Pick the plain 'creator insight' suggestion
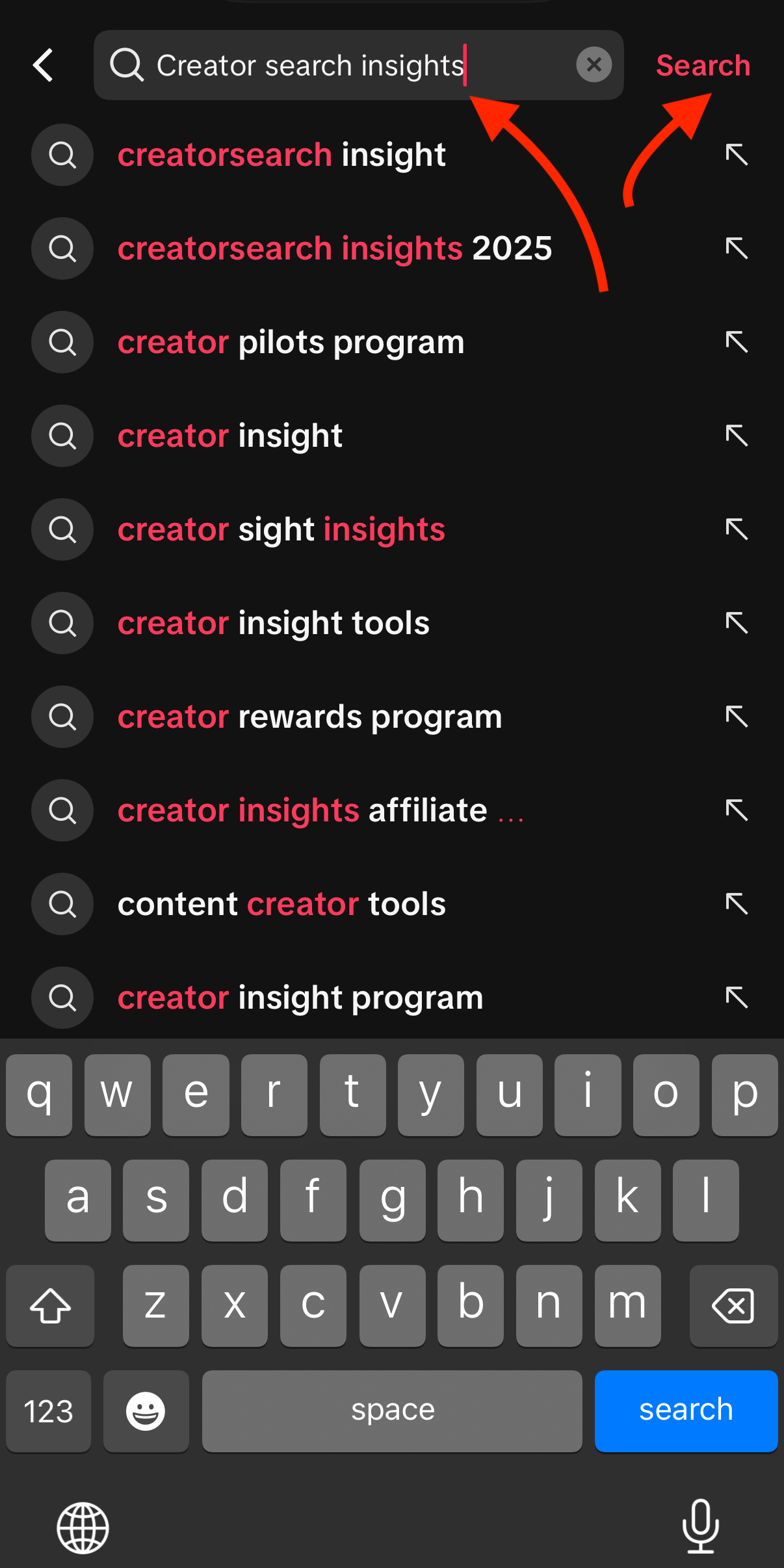Image resolution: width=784 pixels, height=1568 pixels. click(229, 436)
